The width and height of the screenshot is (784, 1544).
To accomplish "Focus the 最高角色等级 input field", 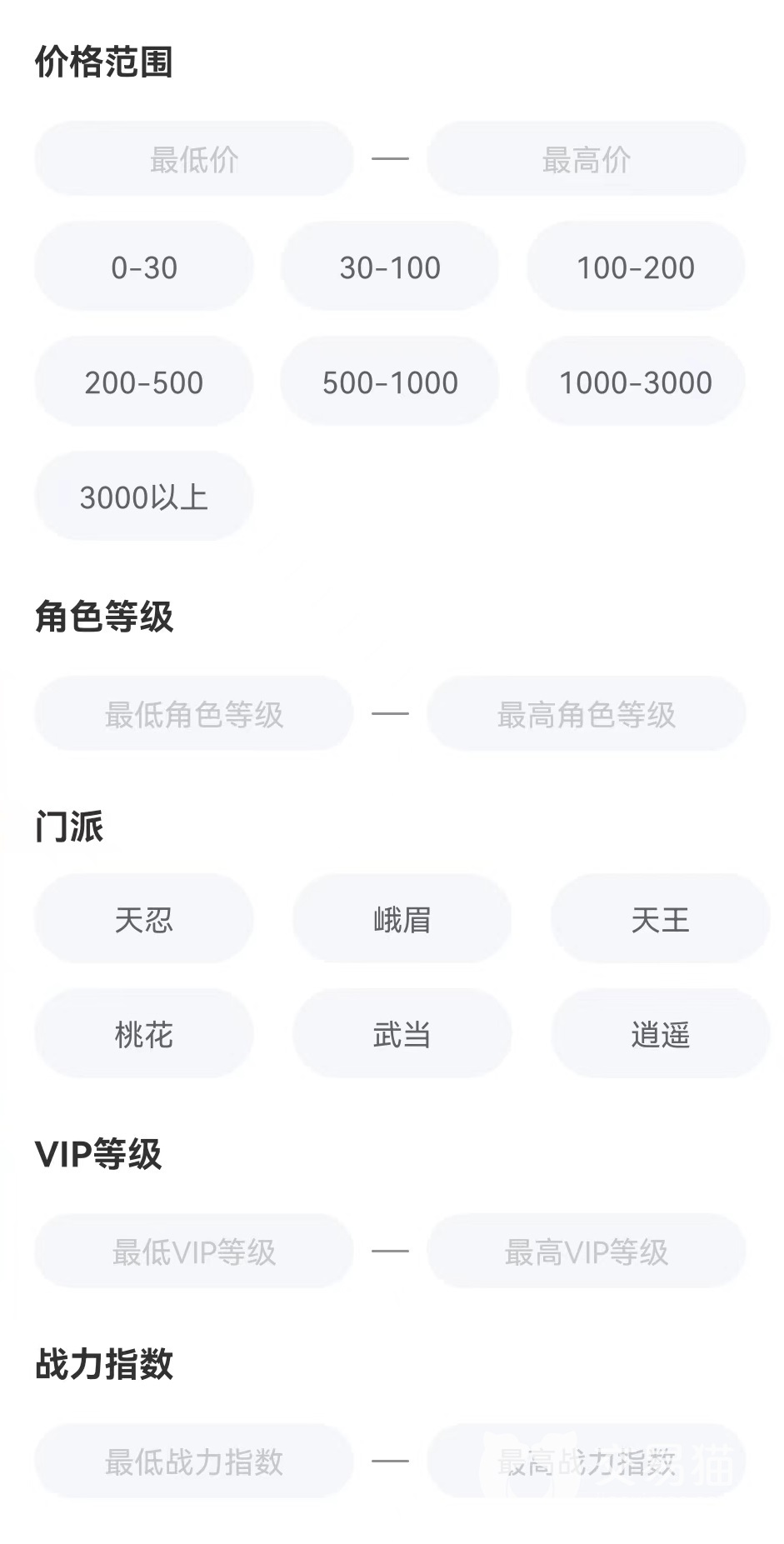I will 586,714.
